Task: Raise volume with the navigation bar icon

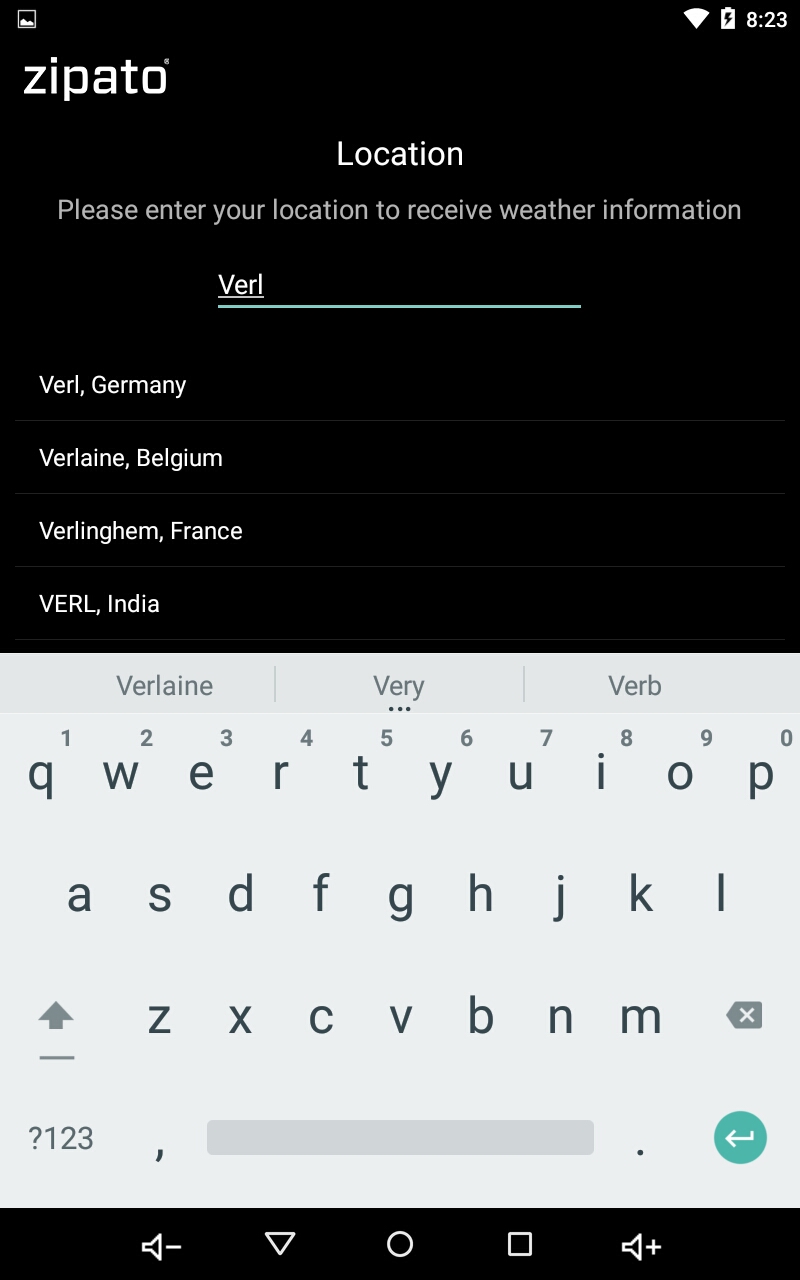Action: click(641, 1246)
